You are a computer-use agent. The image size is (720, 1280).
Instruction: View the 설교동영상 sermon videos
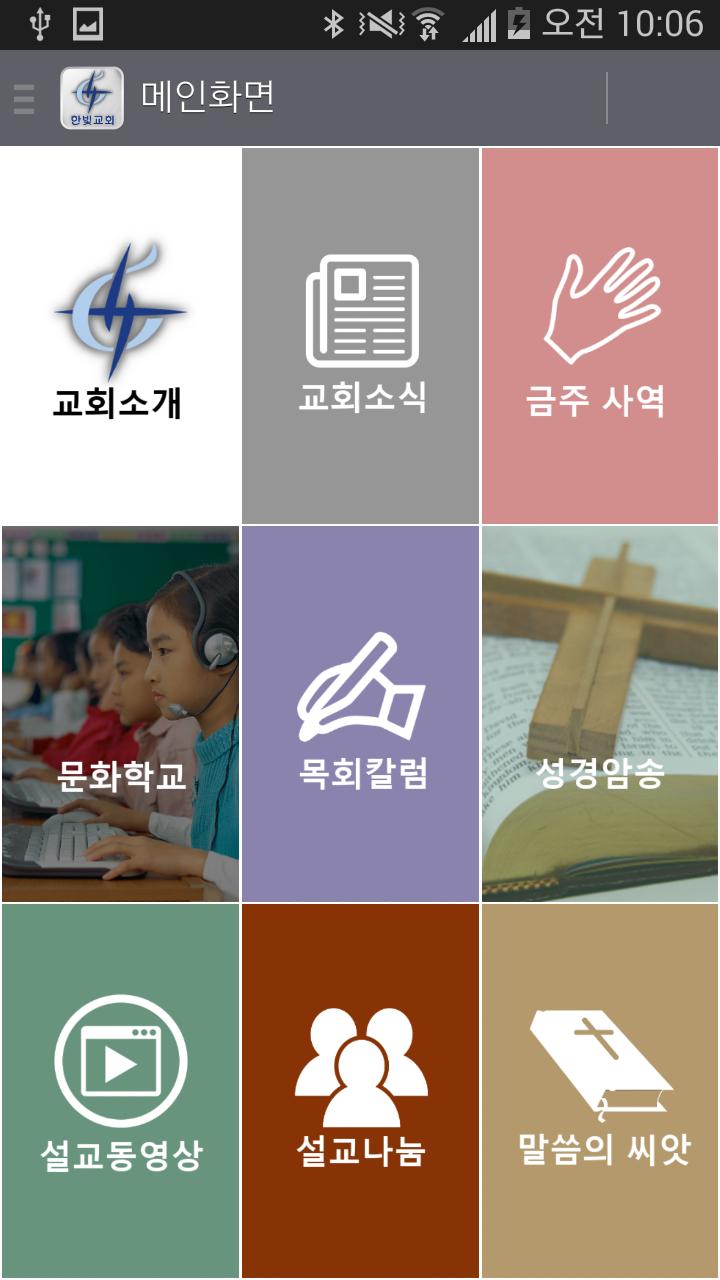(x=120, y=1090)
